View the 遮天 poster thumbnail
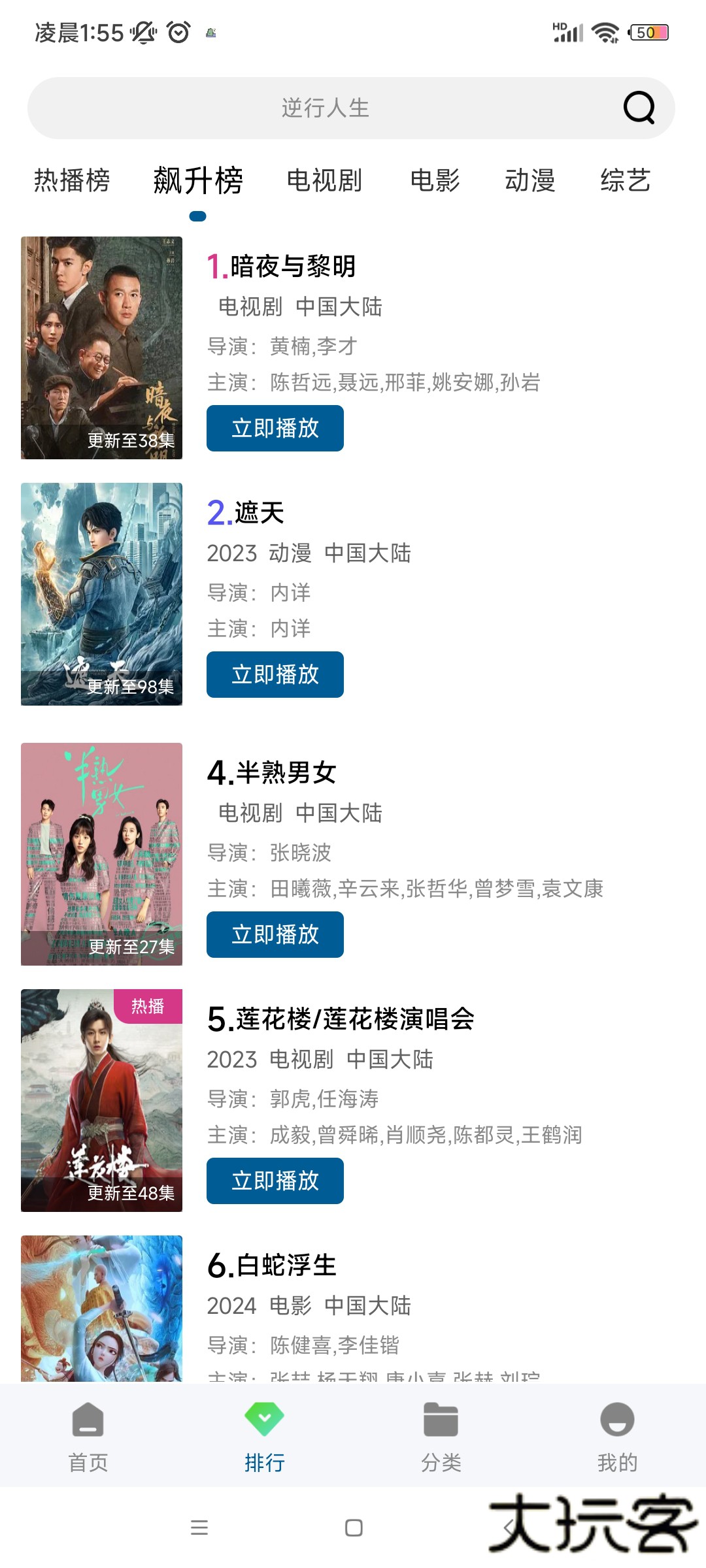This screenshot has width=706, height=1568. tap(101, 594)
